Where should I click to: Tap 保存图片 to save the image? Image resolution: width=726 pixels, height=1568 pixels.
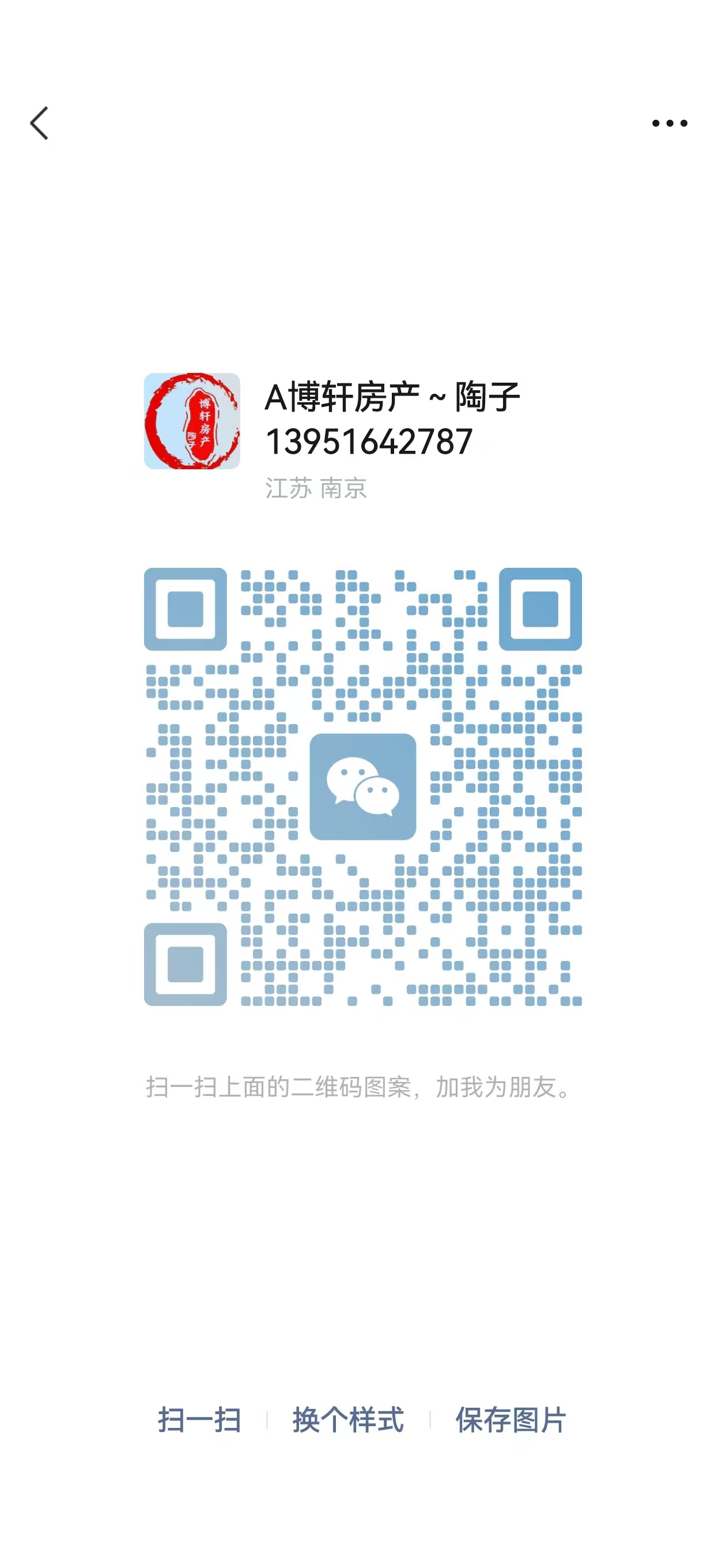pyautogui.click(x=511, y=1420)
